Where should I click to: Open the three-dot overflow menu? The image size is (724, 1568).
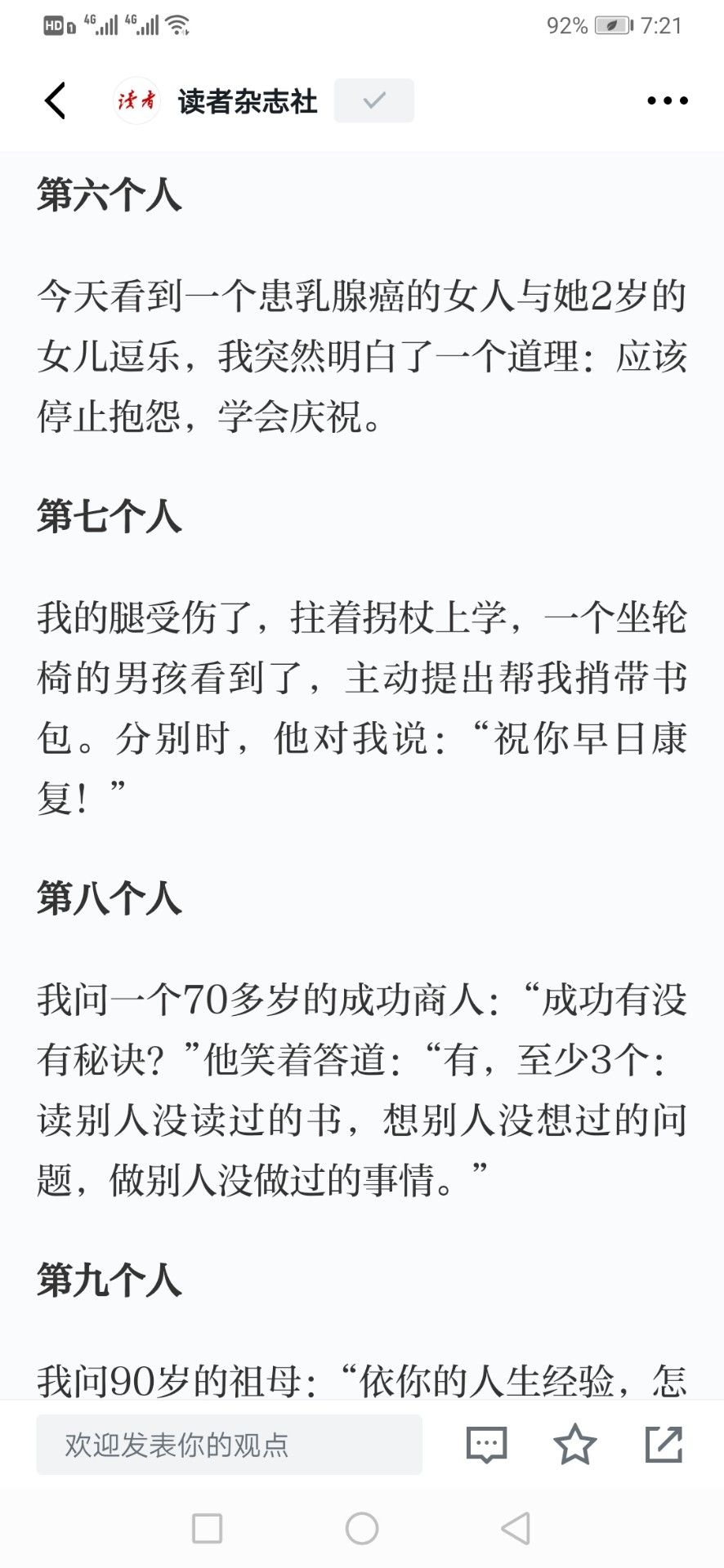click(x=667, y=101)
